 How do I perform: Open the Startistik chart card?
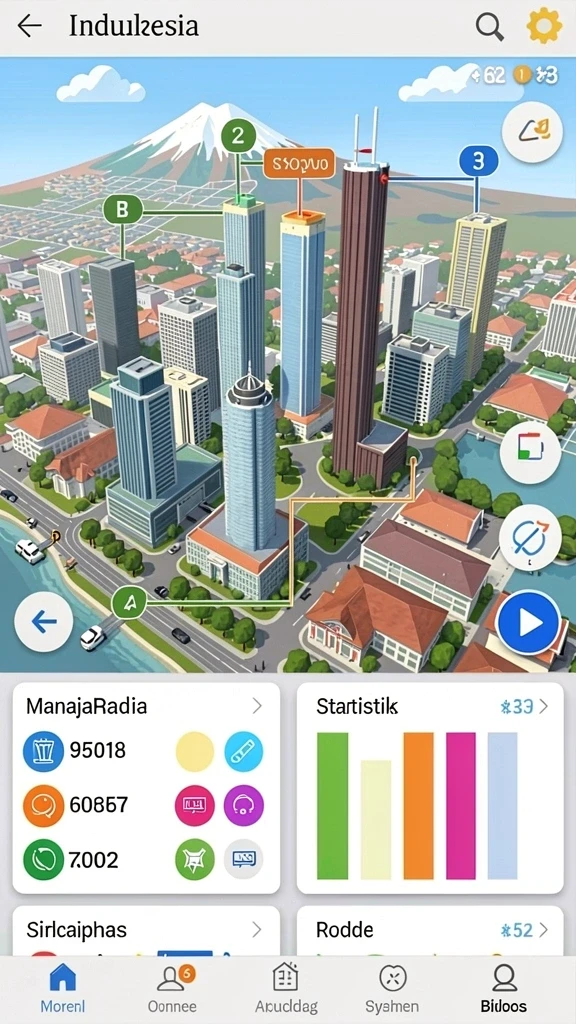click(430, 788)
